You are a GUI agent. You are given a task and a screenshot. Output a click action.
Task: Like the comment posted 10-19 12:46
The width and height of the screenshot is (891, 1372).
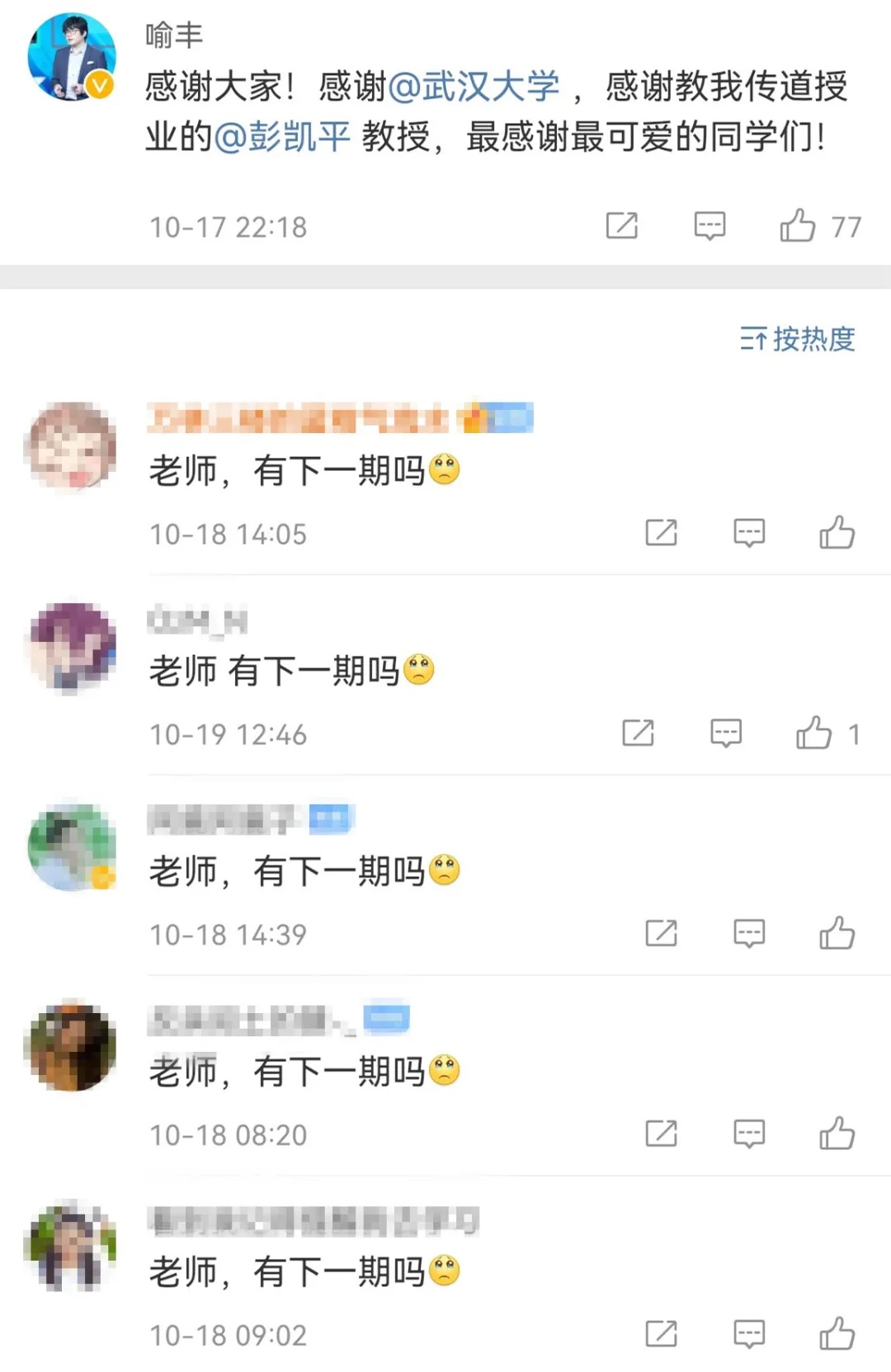click(813, 733)
